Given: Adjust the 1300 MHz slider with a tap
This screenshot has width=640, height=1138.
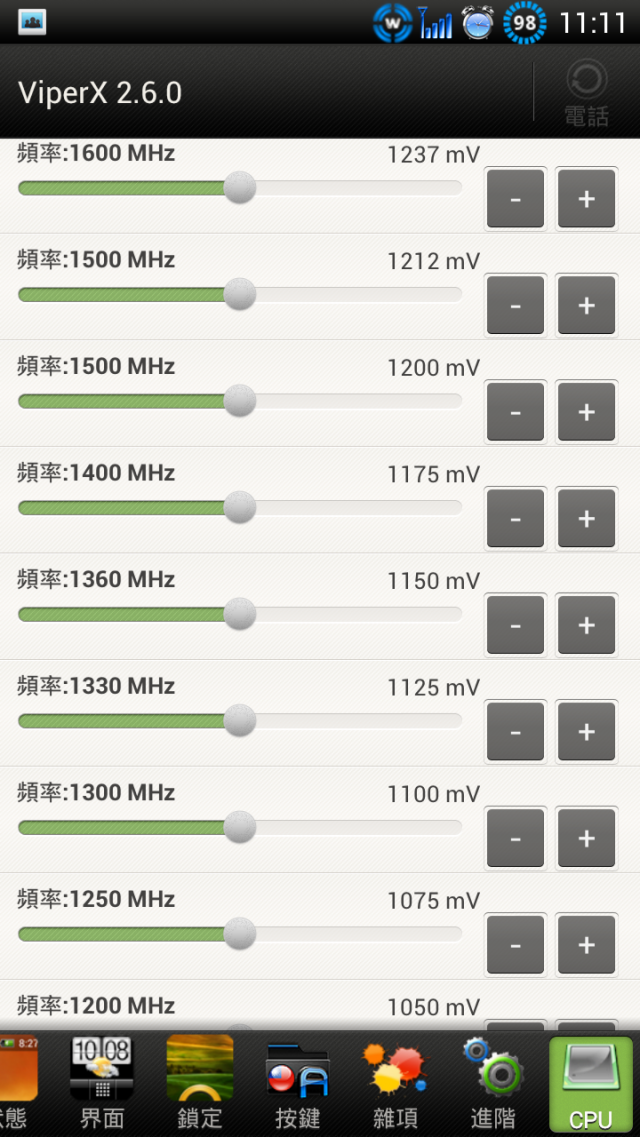Looking at the screenshot, I should [x=239, y=827].
